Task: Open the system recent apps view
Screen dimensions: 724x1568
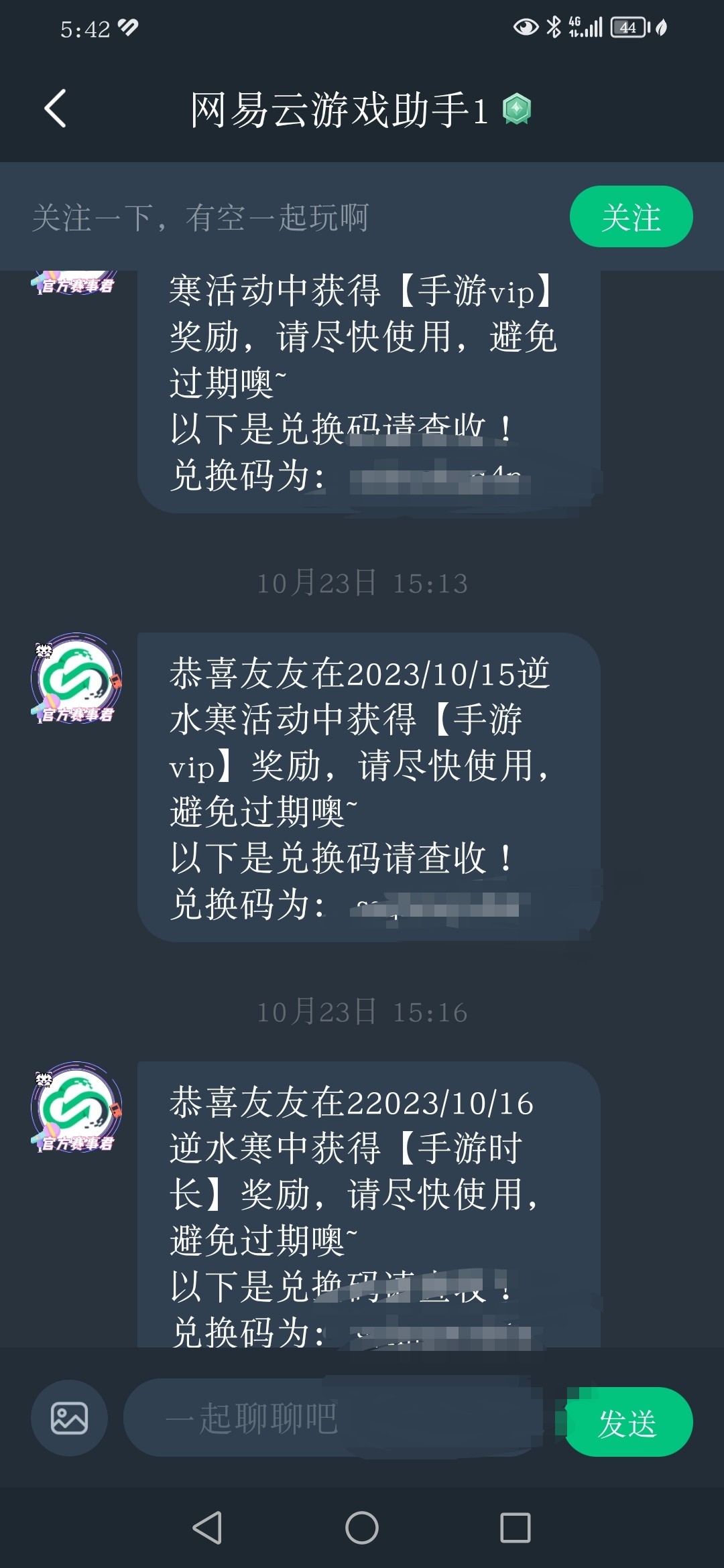Action: coord(516,1528)
